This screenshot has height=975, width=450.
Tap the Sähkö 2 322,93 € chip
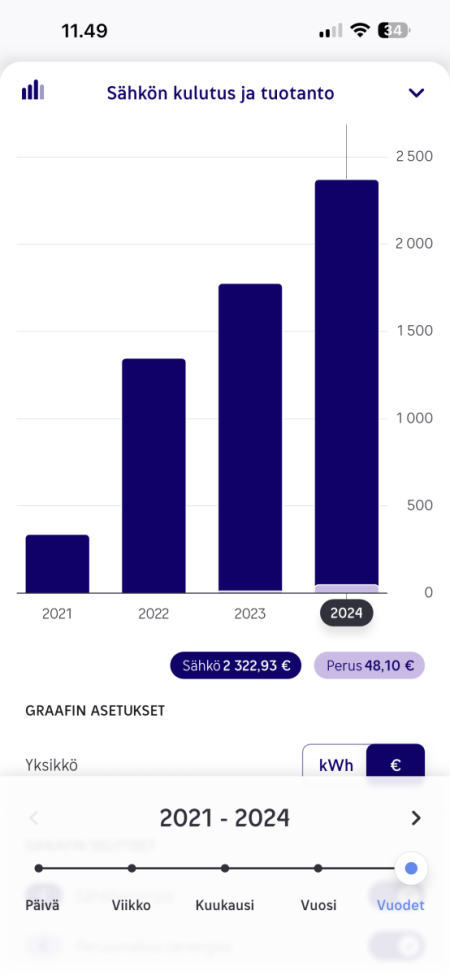pyautogui.click(x=236, y=666)
